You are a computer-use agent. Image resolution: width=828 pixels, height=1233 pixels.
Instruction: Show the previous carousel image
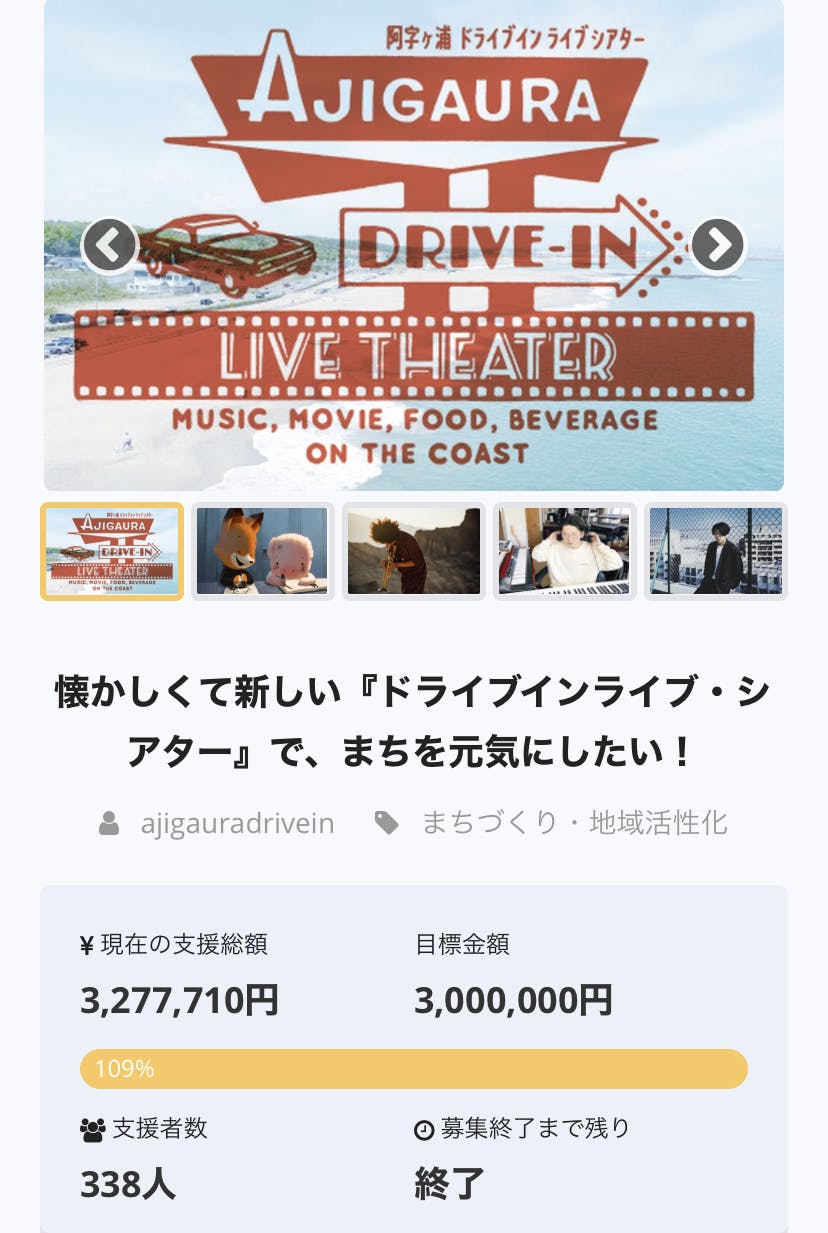click(x=109, y=245)
